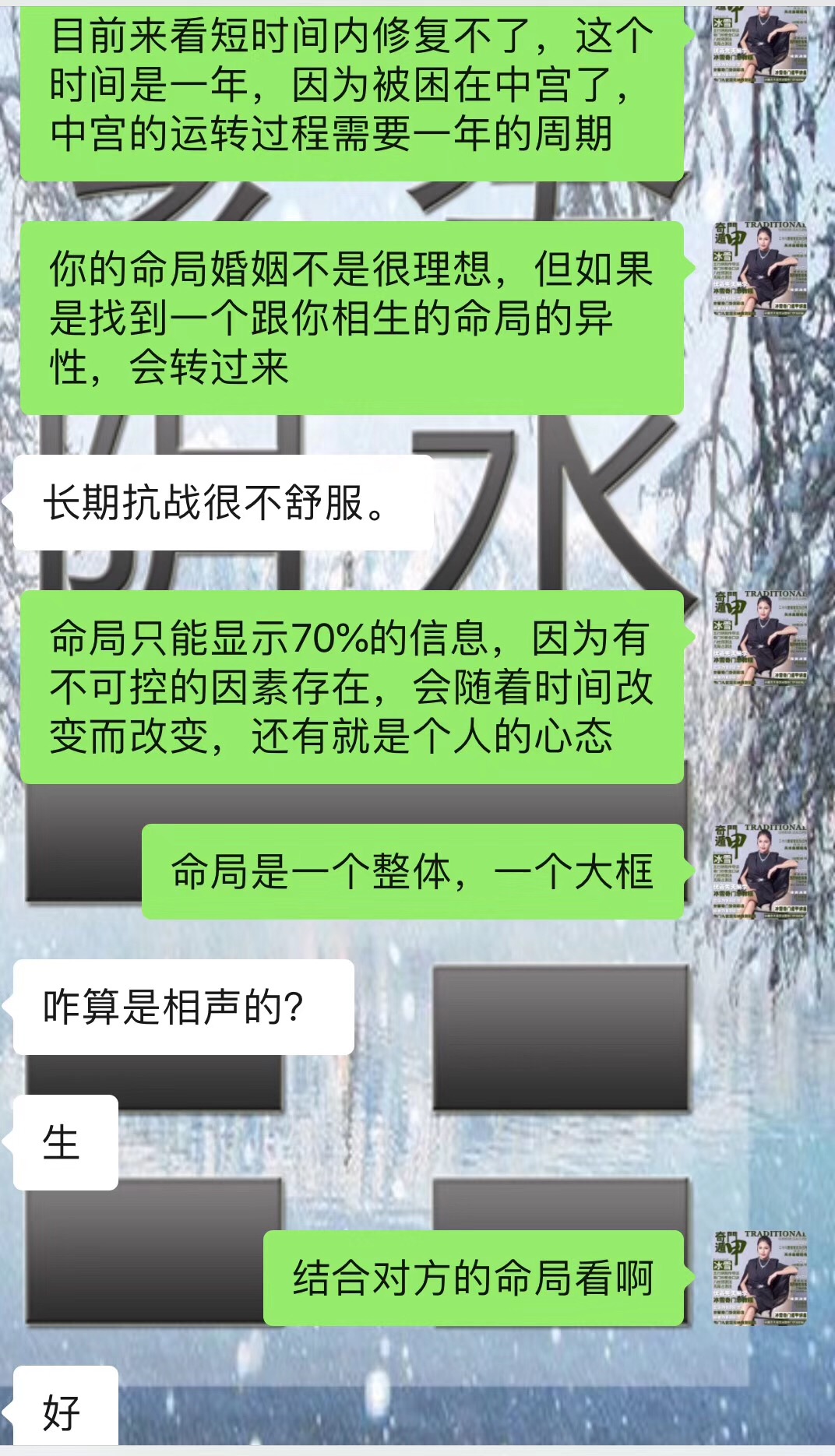
Task: Open avatar beside '命局是一个整体，一个大框'
Action: click(x=759, y=871)
